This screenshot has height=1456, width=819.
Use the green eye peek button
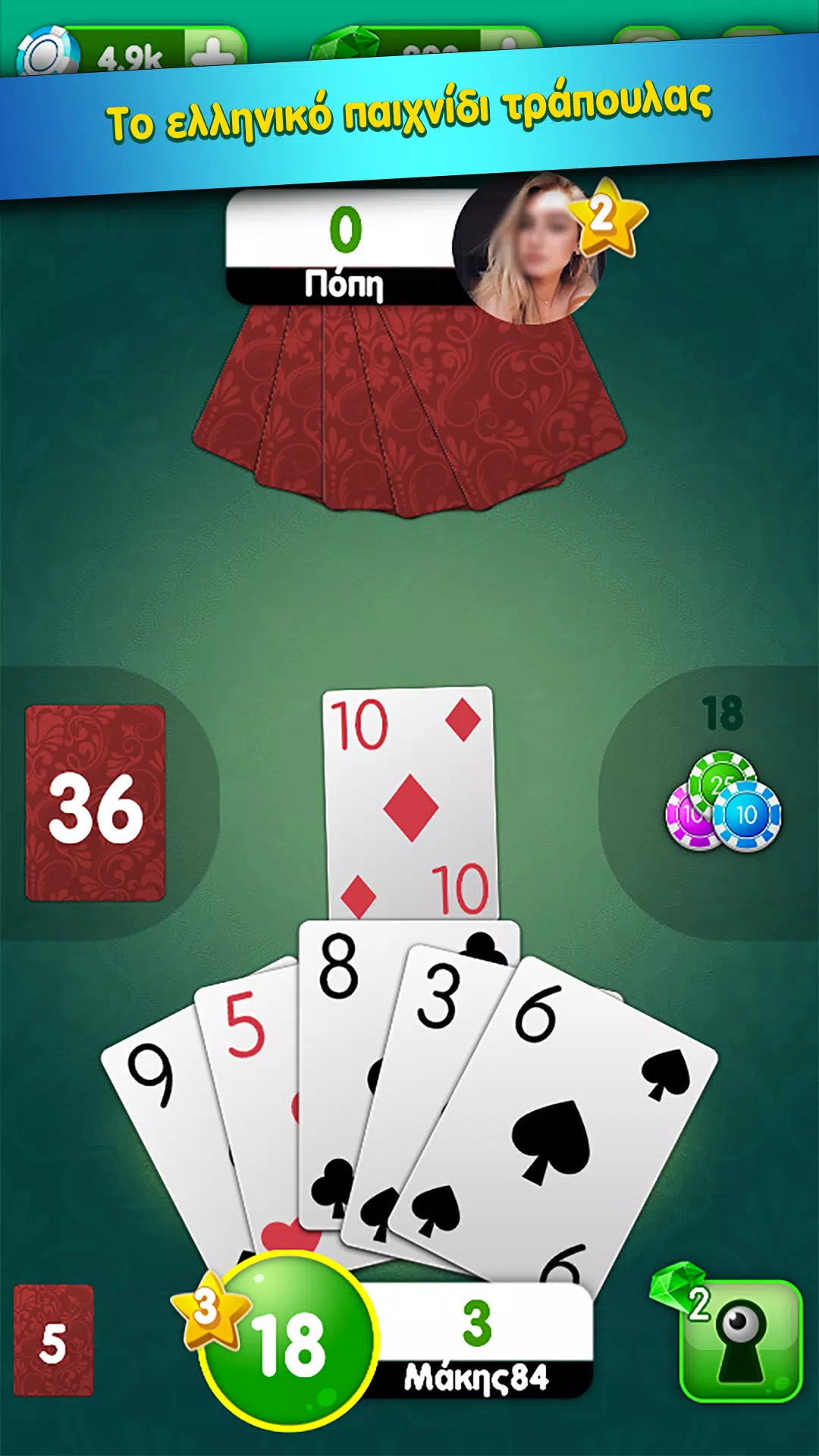pyautogui.click(x=740, y=1341)
